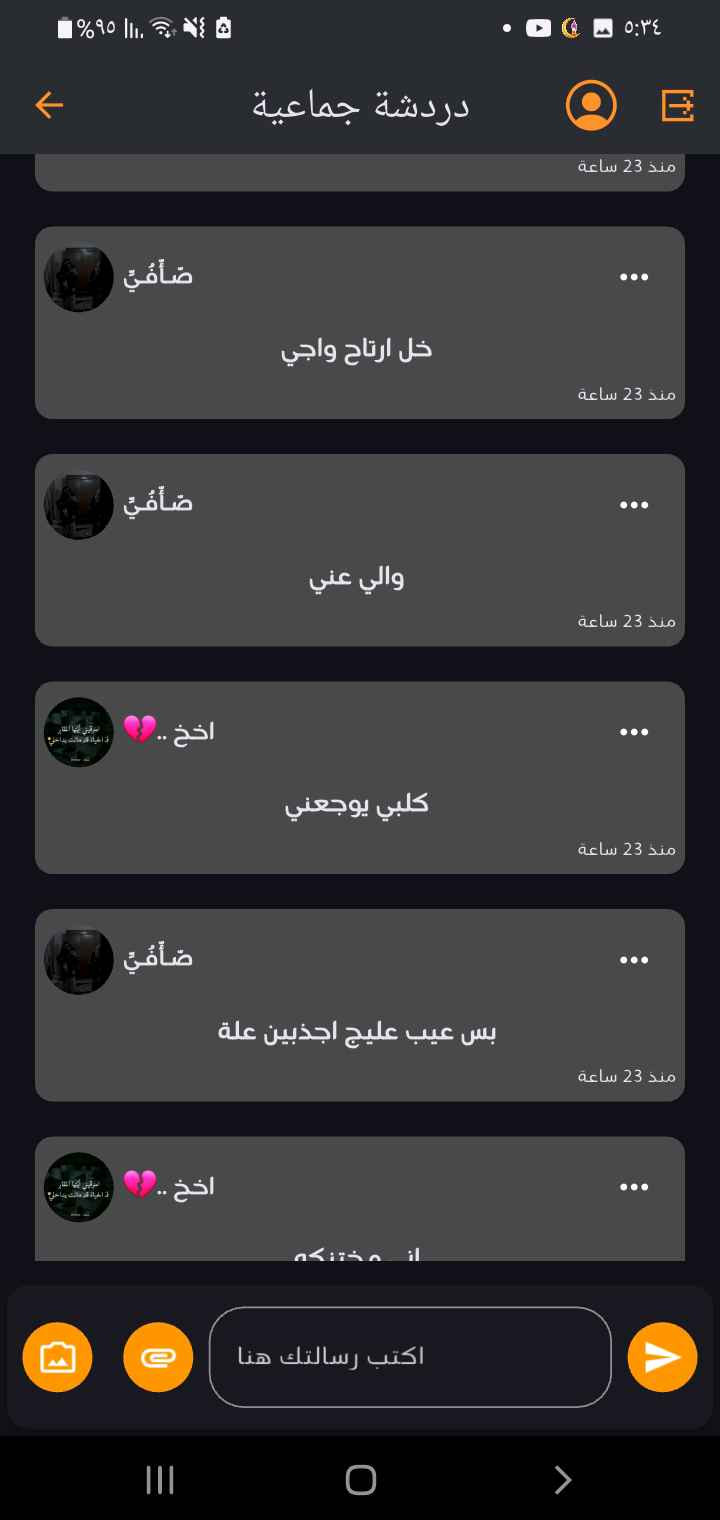720x1520 pixels.
Task: Add a photo using the image button
Action: click(58, 1357)
